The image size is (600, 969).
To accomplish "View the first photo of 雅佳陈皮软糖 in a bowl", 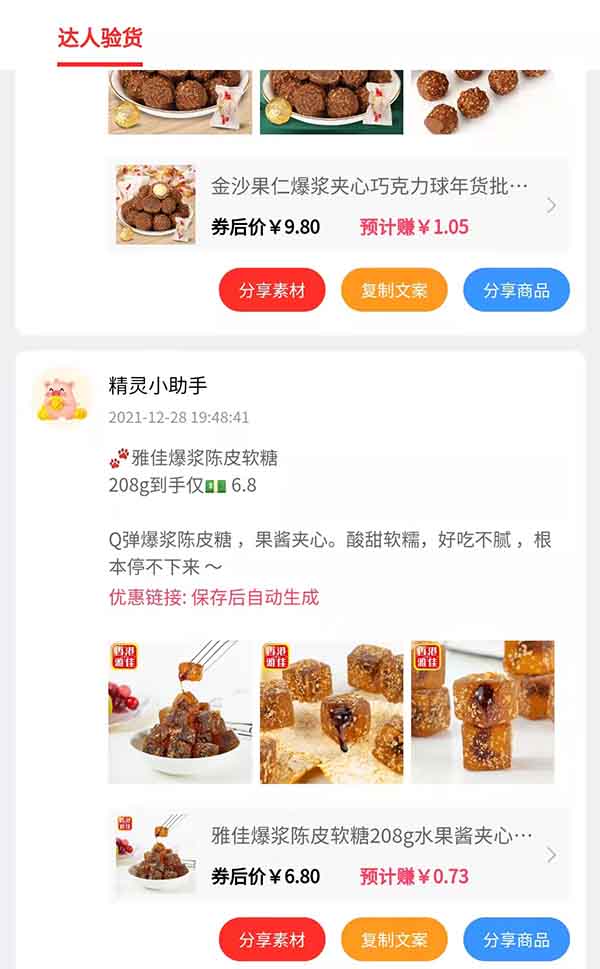I will click(x=180, y=712).
